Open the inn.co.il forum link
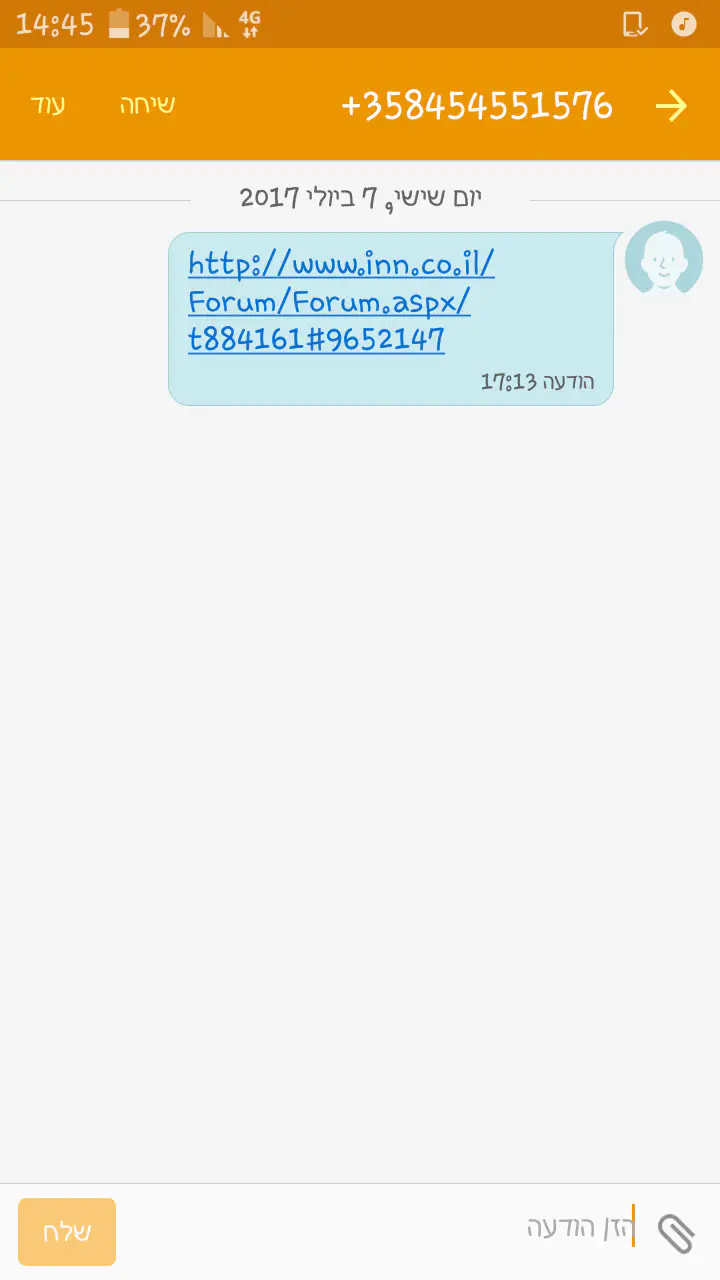720x1280 pixels. [x=340, y=302]
